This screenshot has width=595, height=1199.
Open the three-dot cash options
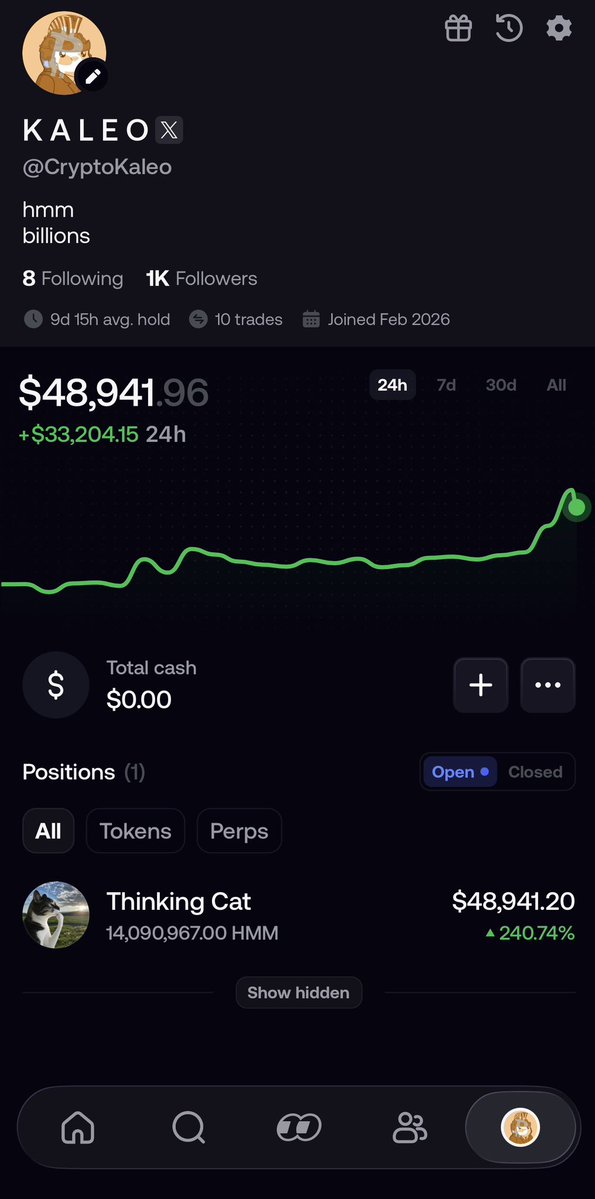(x=548, y=685)
